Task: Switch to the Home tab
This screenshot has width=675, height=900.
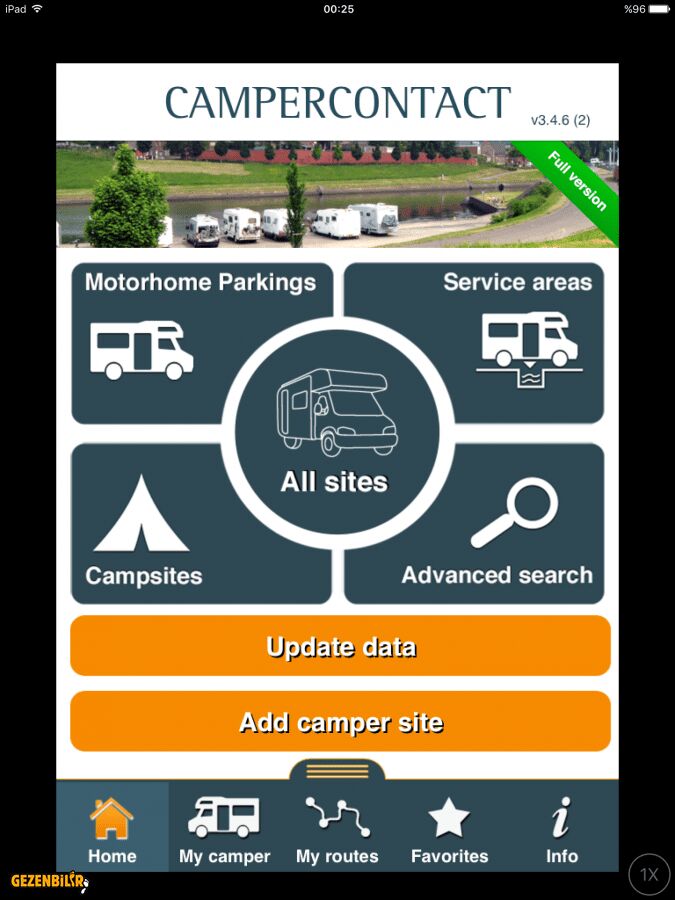Action: 112,828
